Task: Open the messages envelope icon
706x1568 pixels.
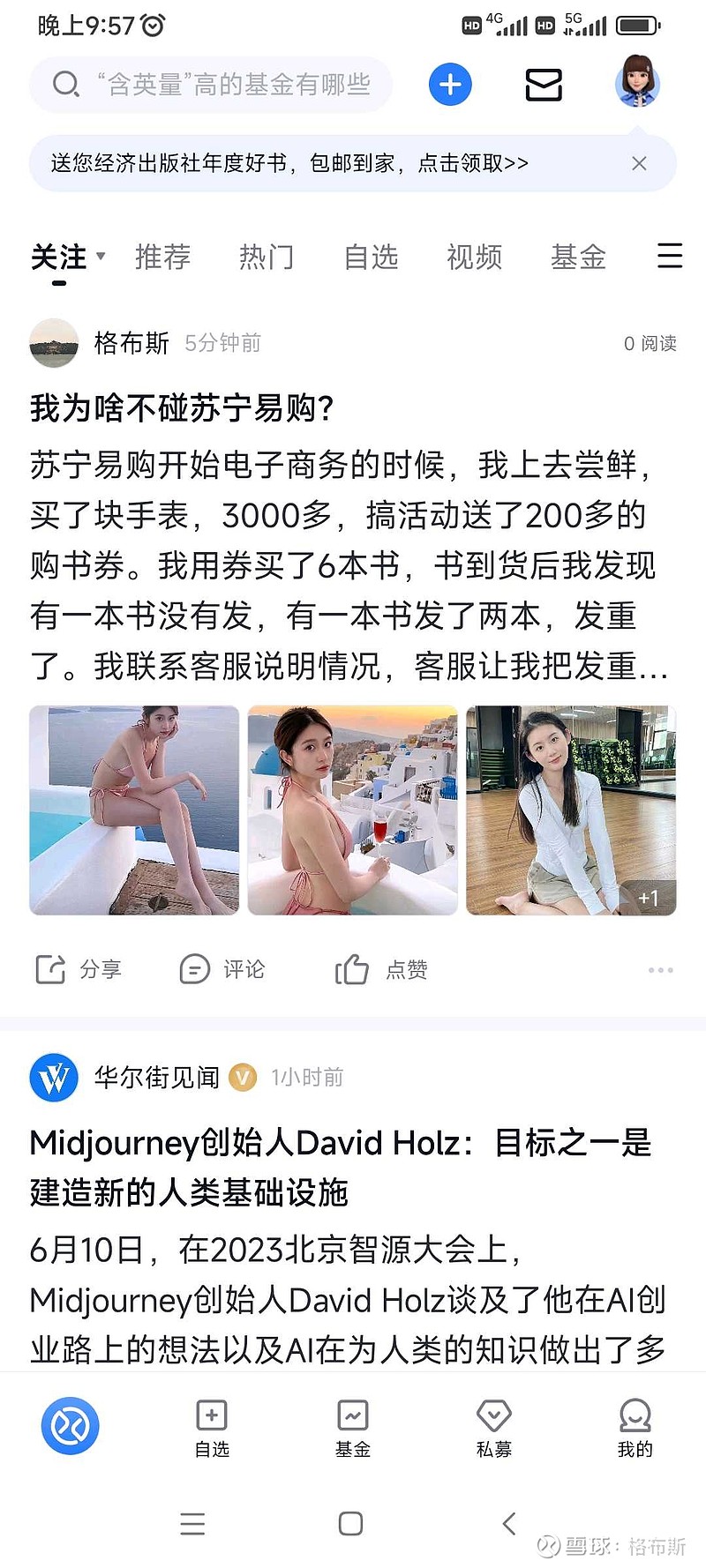Action: pyautogui.click(x=544, y=85)
